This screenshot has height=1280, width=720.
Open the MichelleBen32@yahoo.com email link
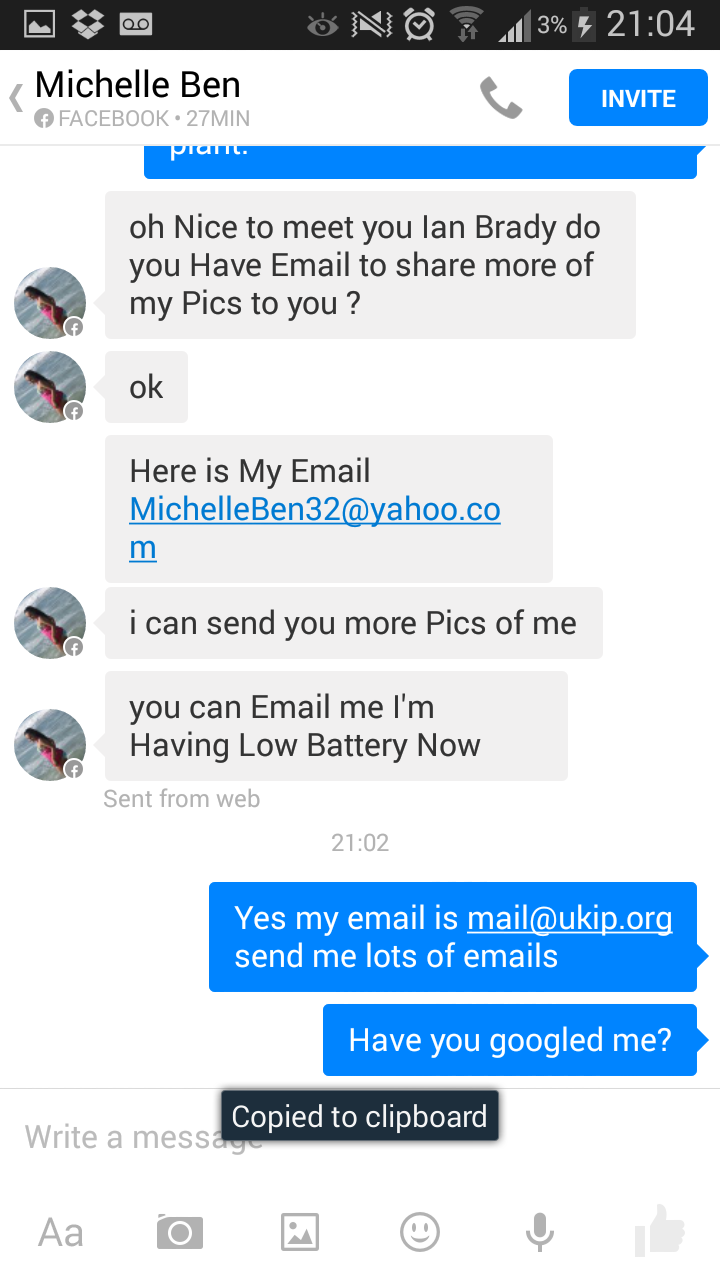[x=314, y=510]
